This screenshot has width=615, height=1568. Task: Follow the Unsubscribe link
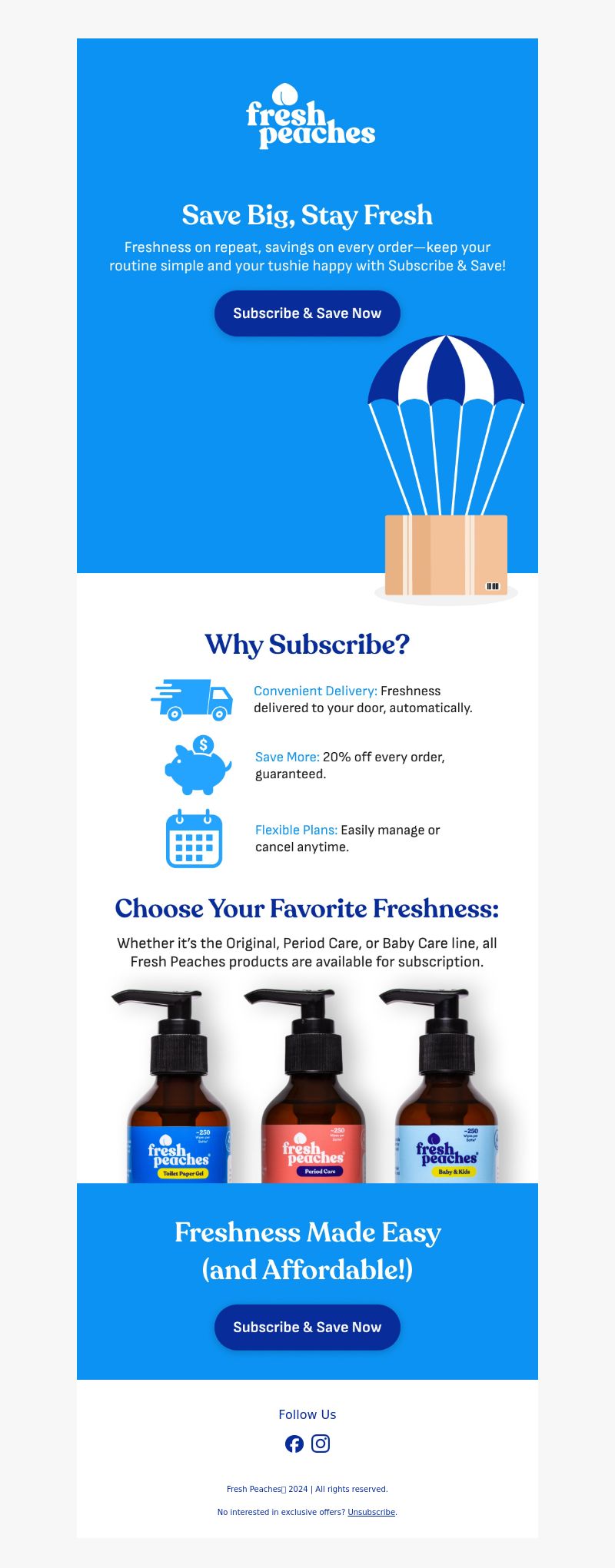click(371, 1512)
